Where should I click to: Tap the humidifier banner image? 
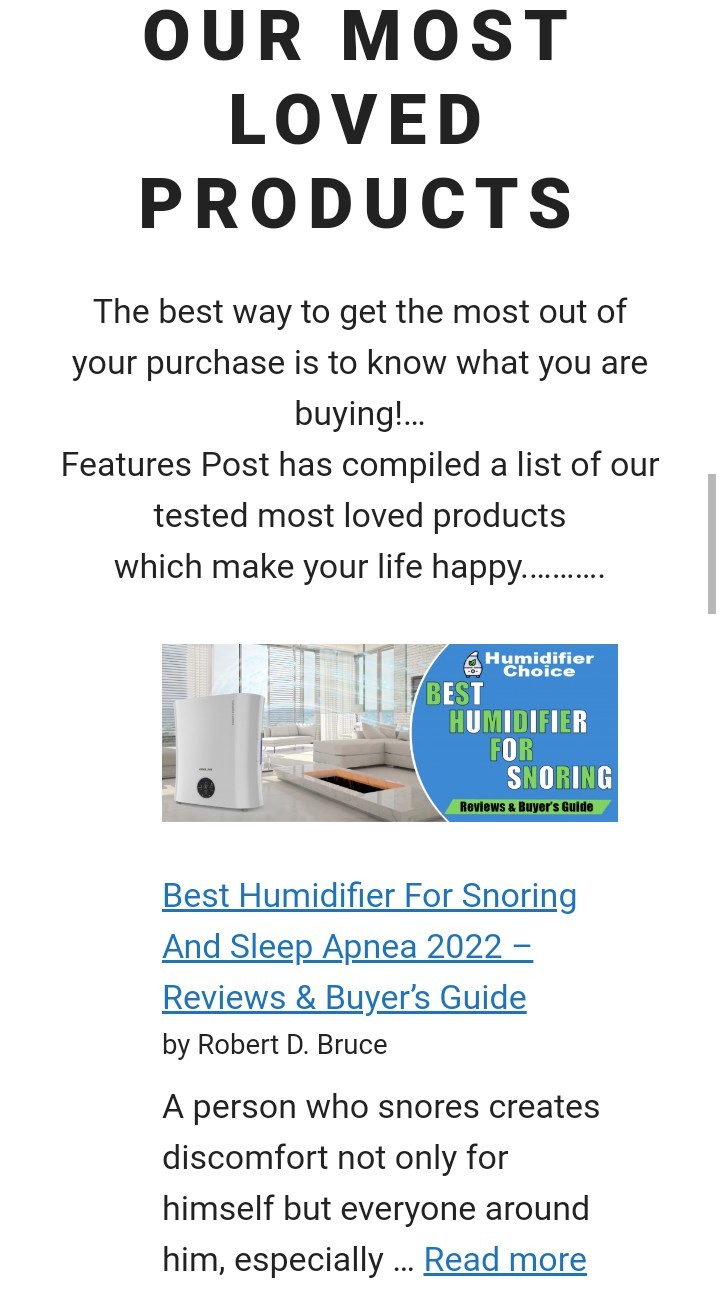389,733
